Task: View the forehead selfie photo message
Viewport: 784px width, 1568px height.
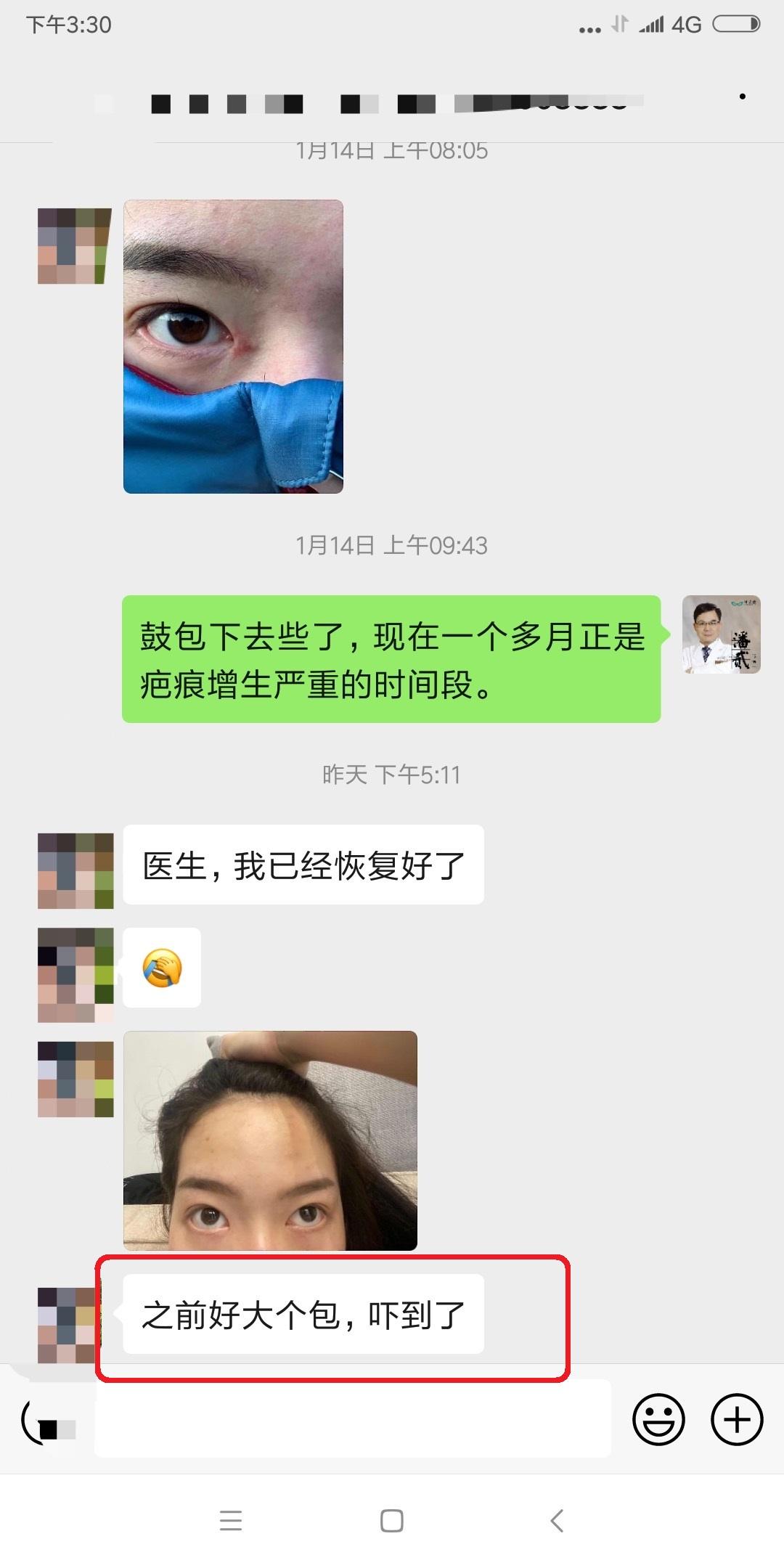Action: (x=270, y=1140)
